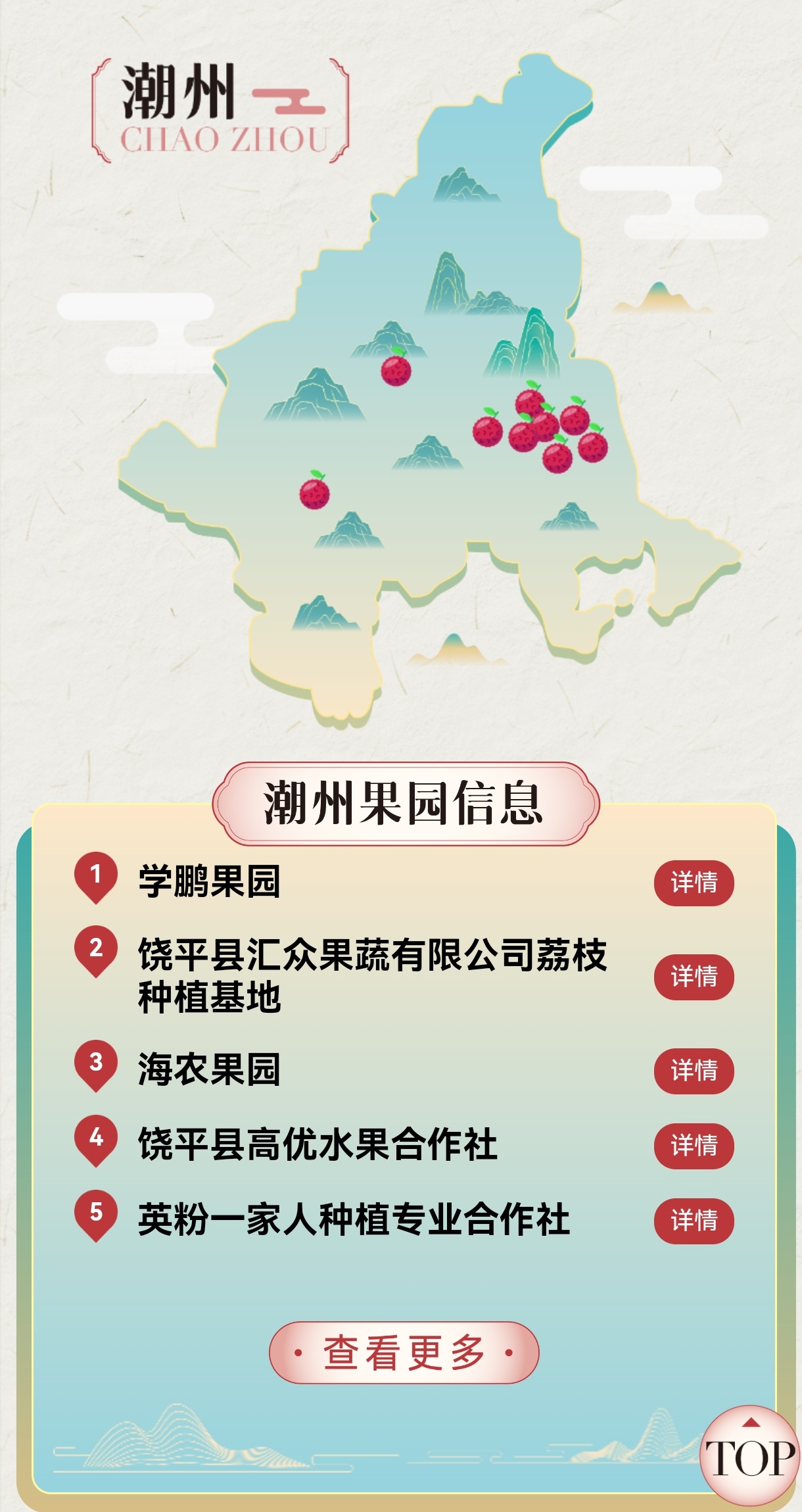This screenshot has height=1512, width=802.
Task: Open 饶平县高优水果合作社 details
Action: pos(694,1146)
